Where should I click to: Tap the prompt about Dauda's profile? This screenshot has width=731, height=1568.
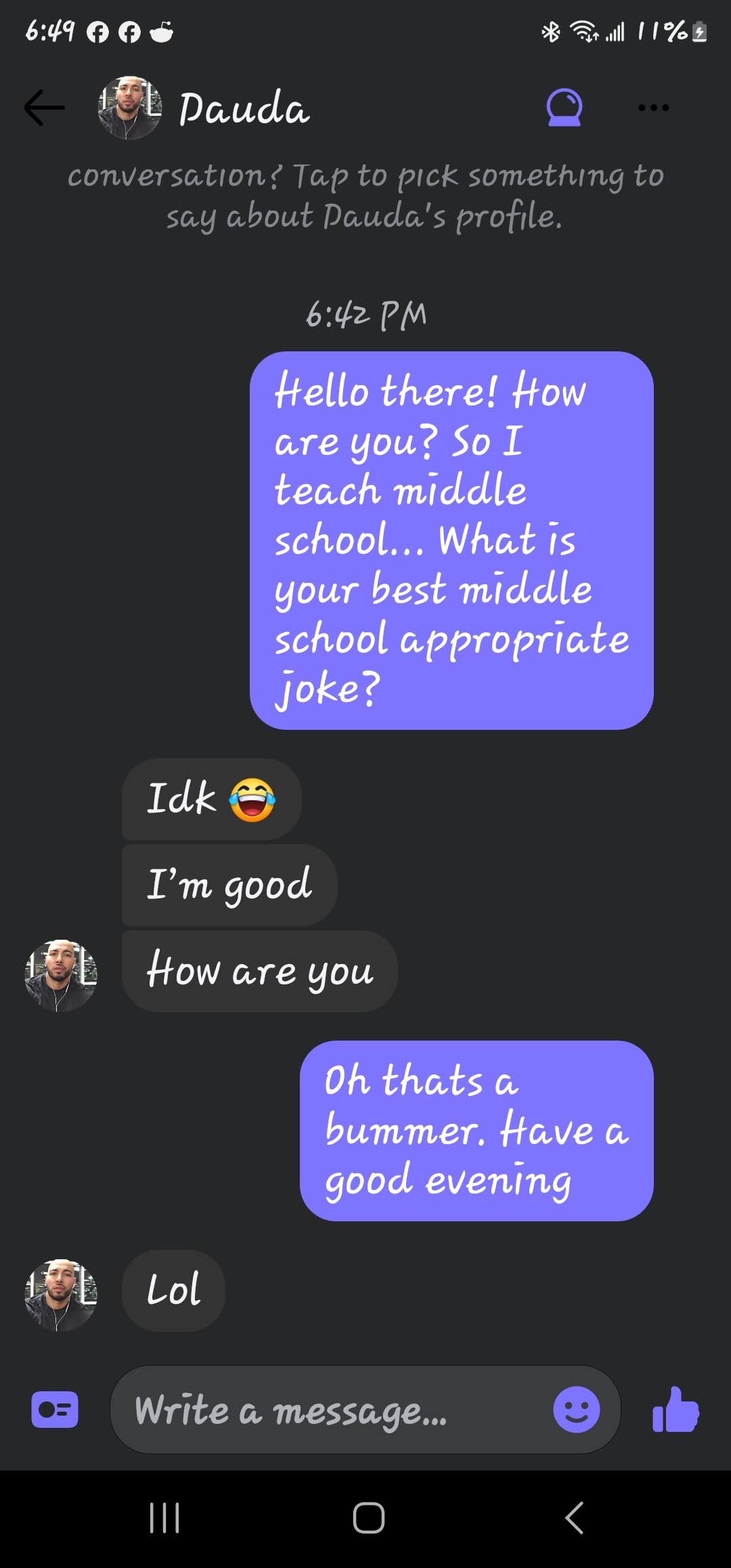point(365,196)
